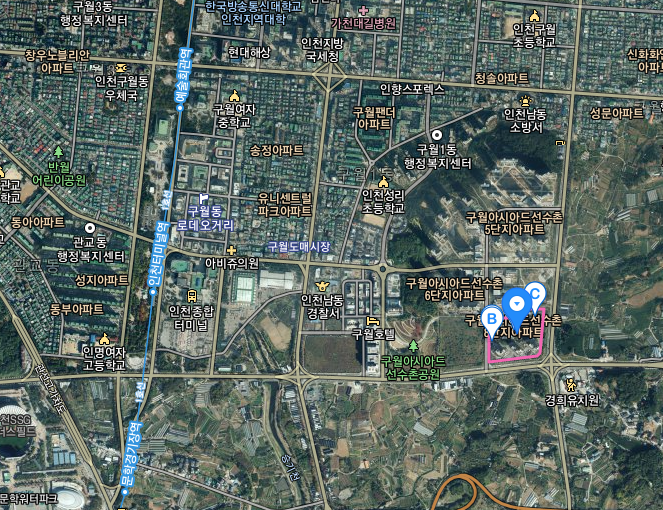Tap the map marker labeled C
663x510 pixels.
[x=536, y=293]
